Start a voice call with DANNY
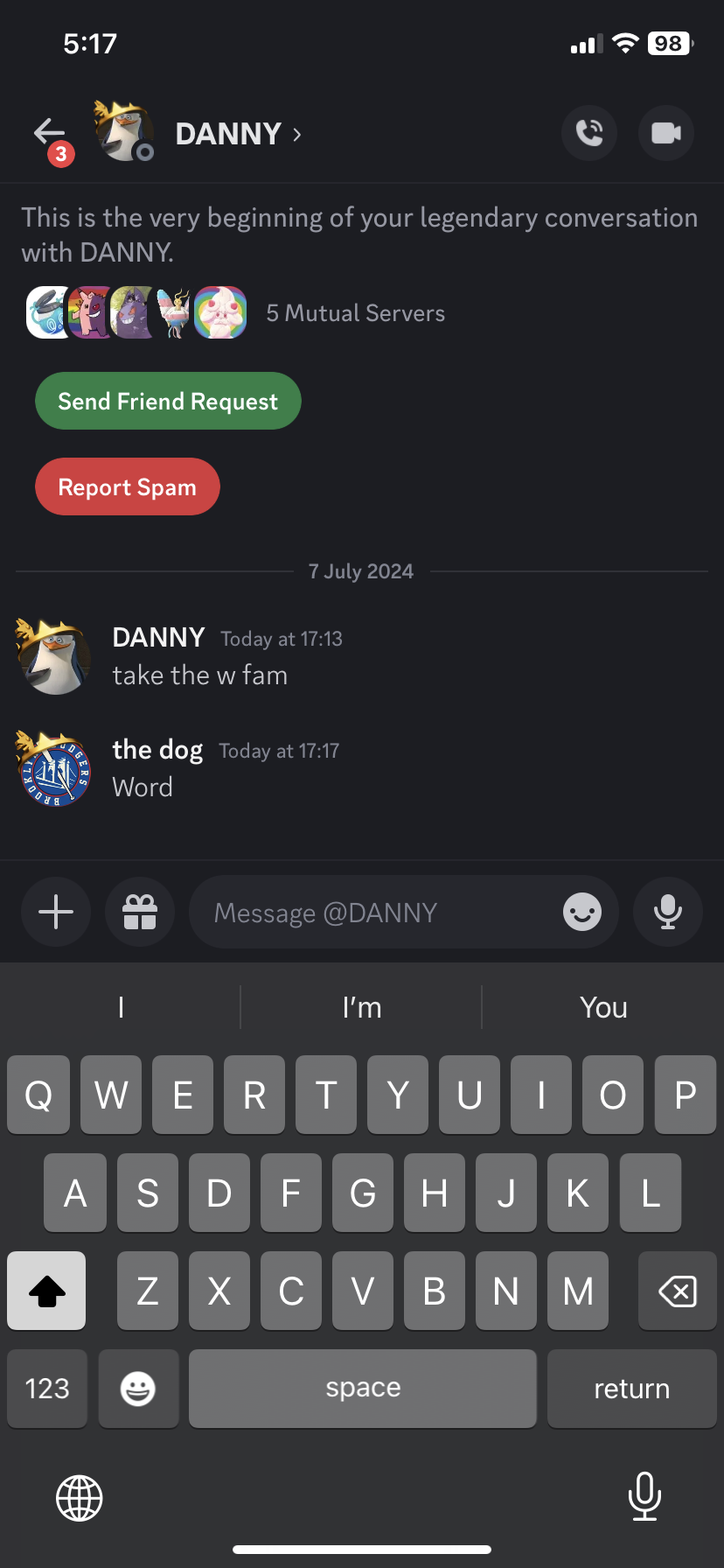This screenshot has width=724, height=1568. [589, 133]
